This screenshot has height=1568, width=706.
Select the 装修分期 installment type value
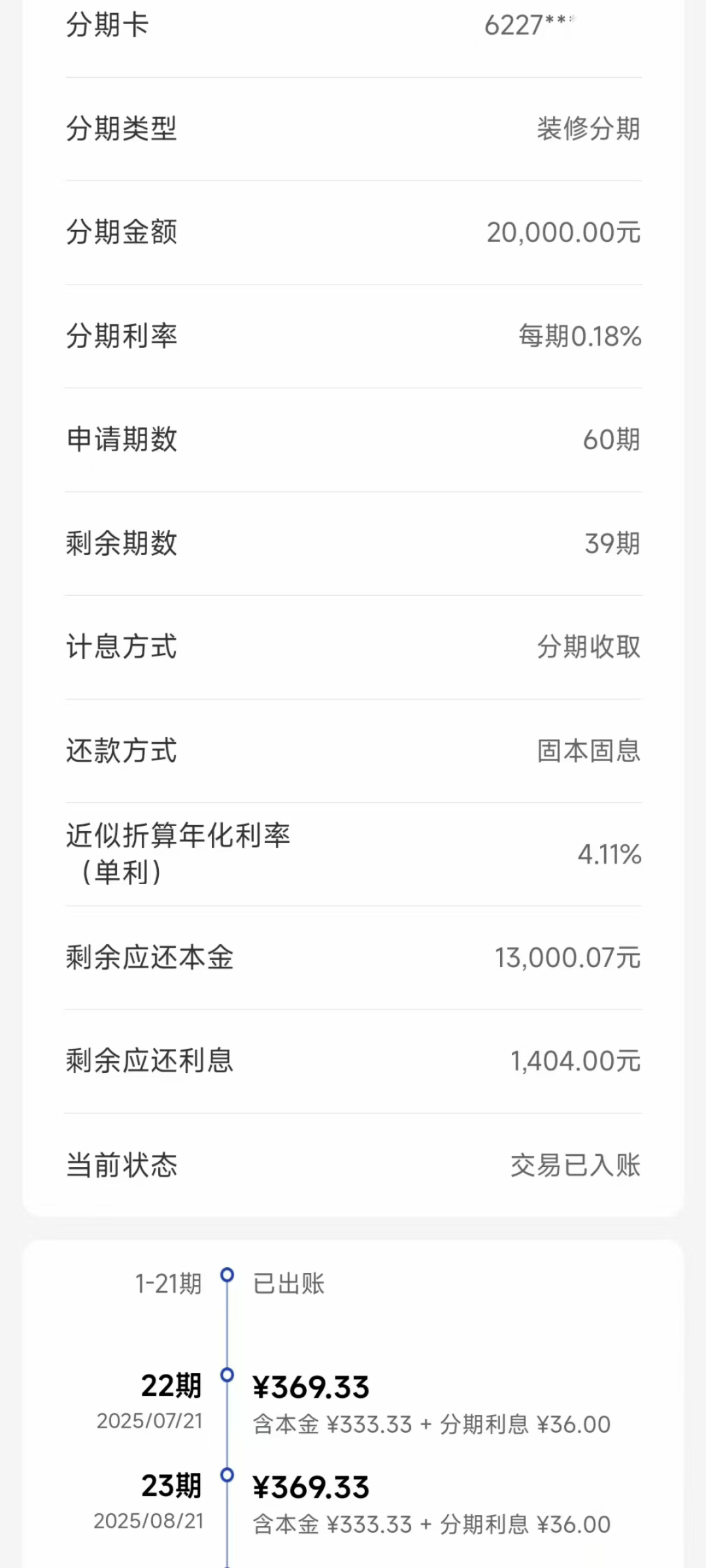coord(588,129)
